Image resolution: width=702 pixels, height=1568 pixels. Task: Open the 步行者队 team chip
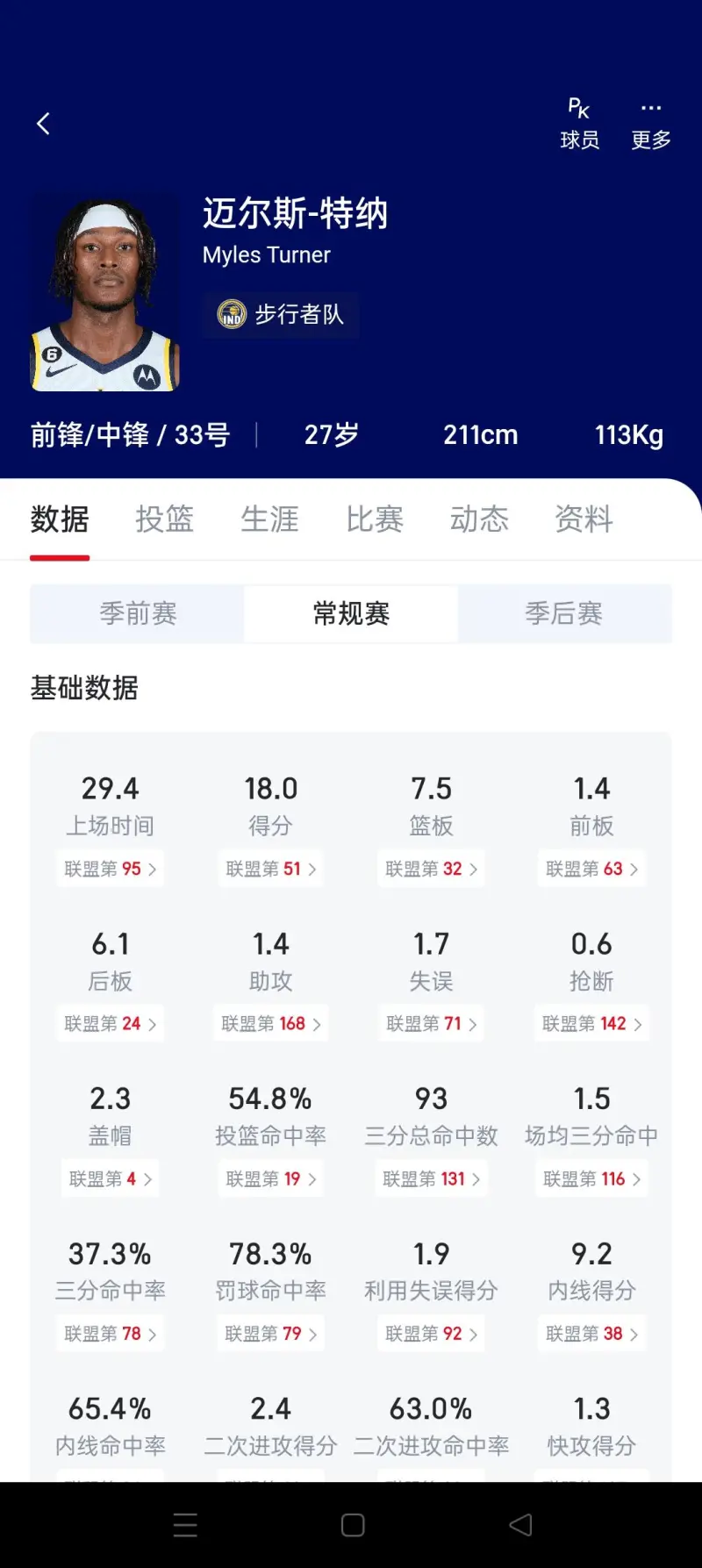point(281,314)
